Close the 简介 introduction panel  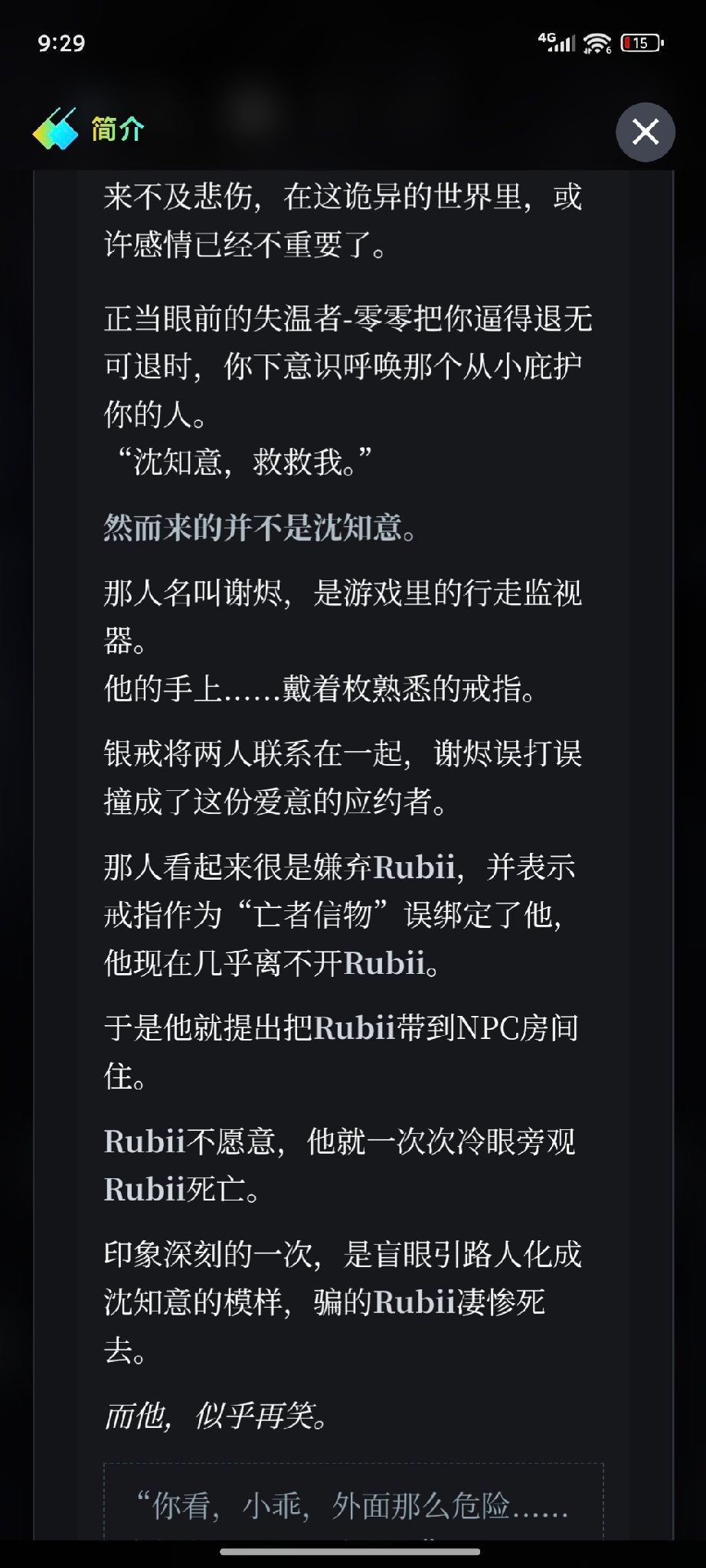tap(645, 132)
